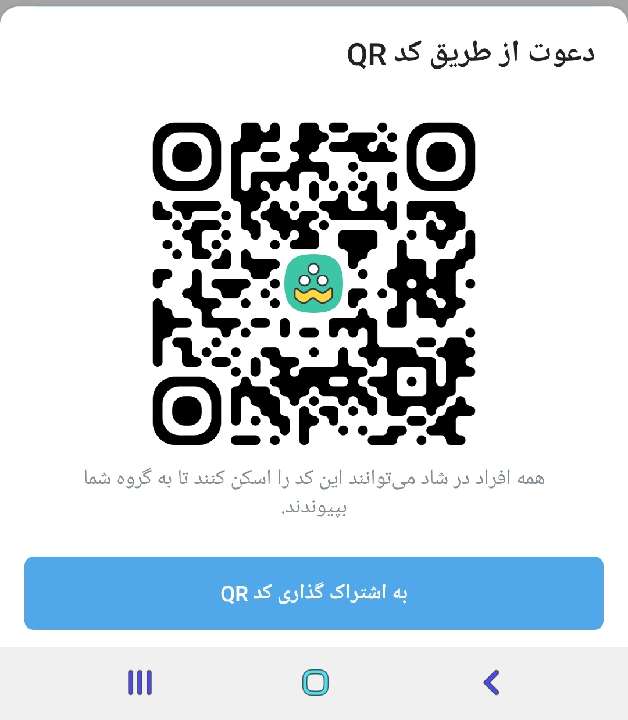Screen dimensions: 628x720
Task: Go back with the system back arrow
Action: pyautogui.click(x=490, y=683)
